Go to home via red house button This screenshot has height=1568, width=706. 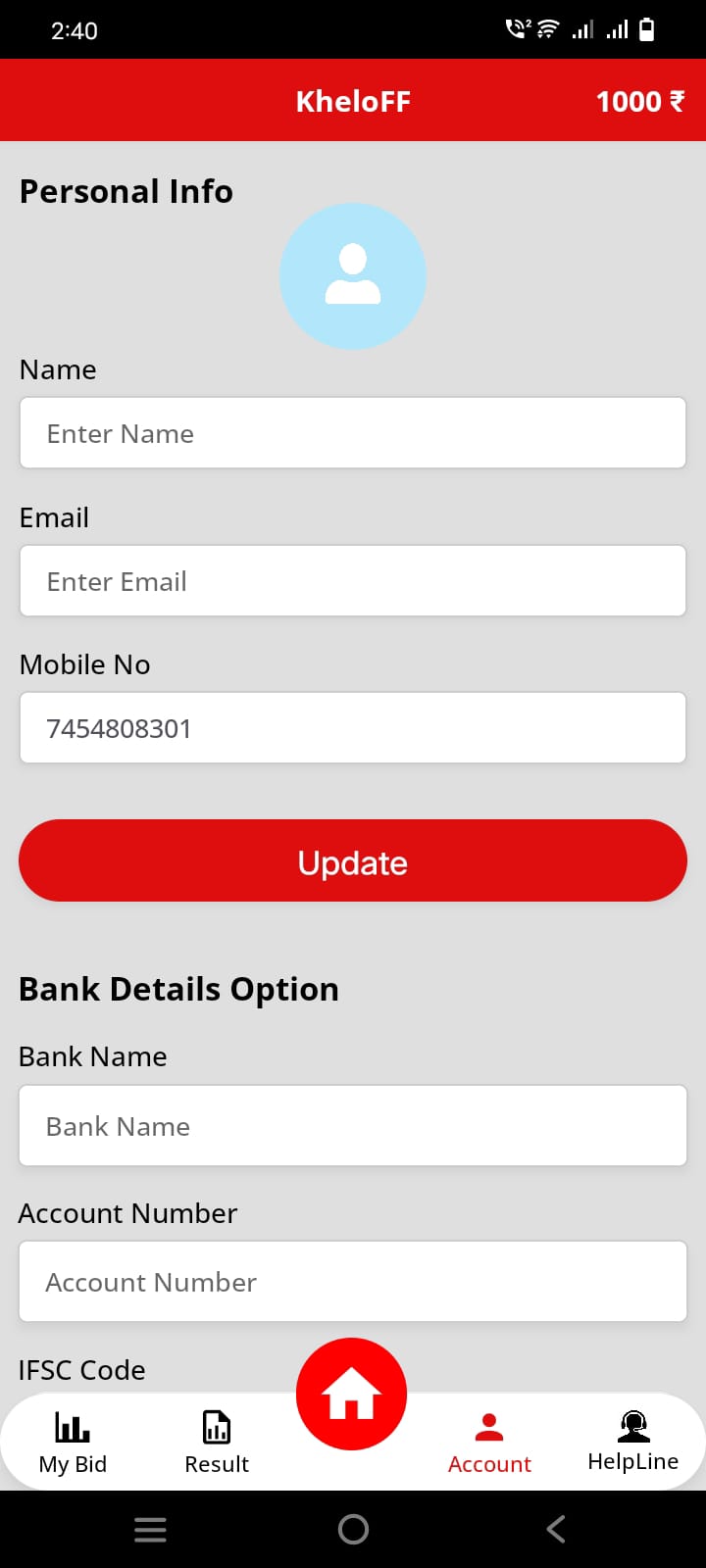pos(351,1394)
